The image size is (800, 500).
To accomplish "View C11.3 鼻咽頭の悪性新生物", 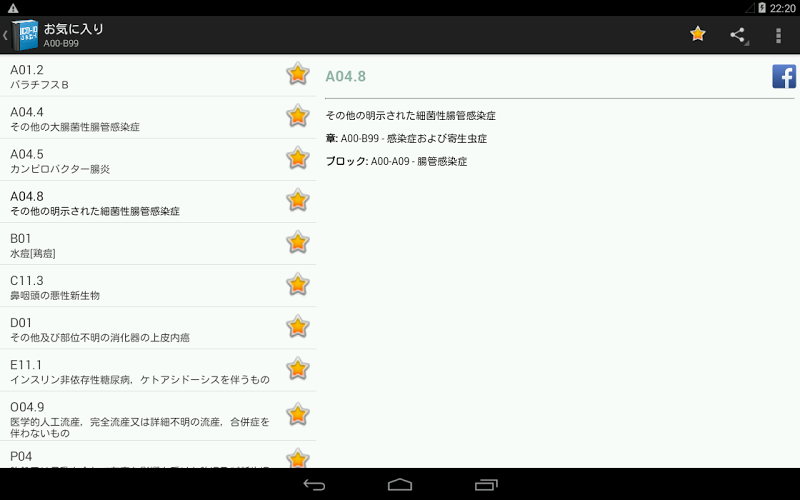I will pos(140,286).
